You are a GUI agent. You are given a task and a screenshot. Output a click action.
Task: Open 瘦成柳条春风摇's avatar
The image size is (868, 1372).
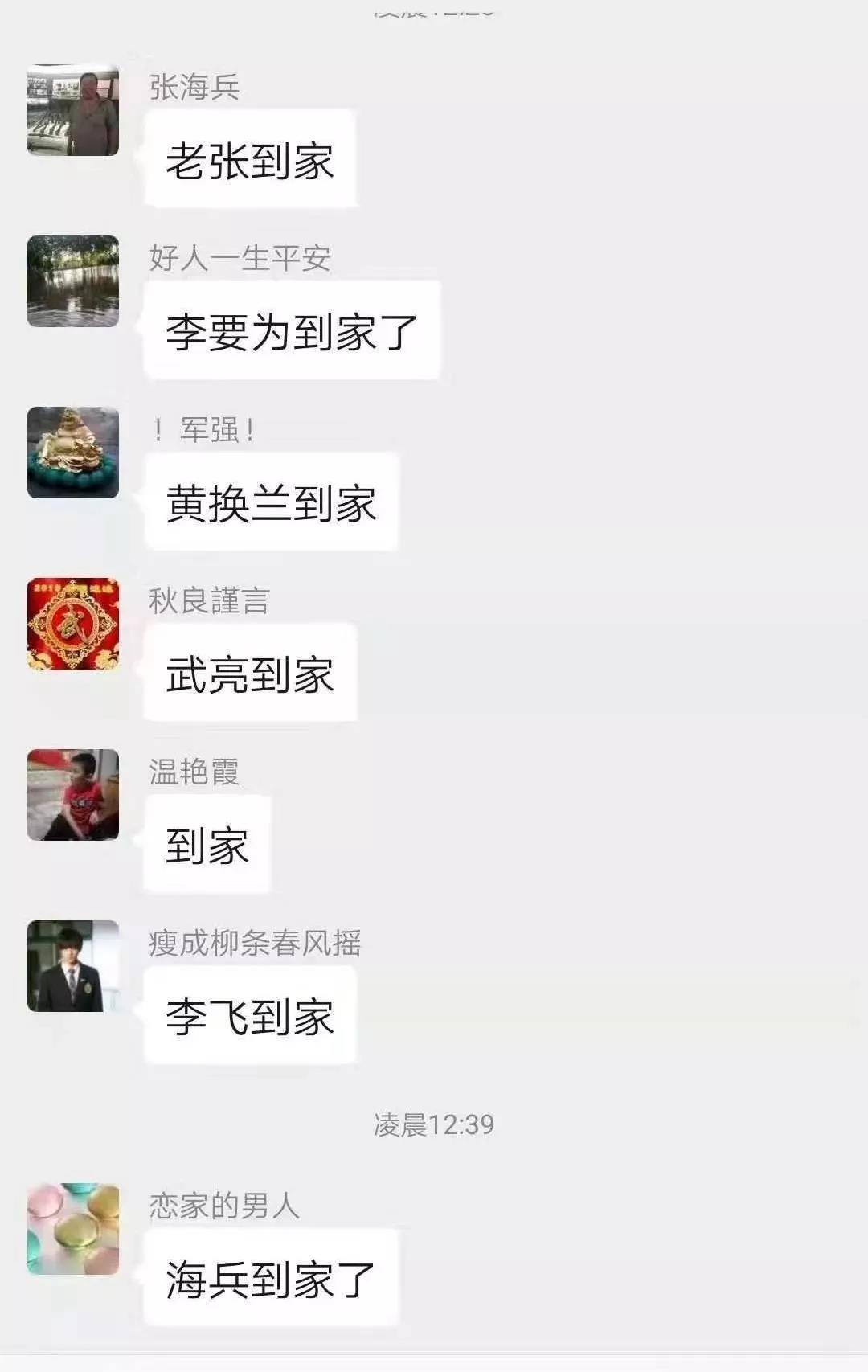pyautogui.click(x=73, y=966)
